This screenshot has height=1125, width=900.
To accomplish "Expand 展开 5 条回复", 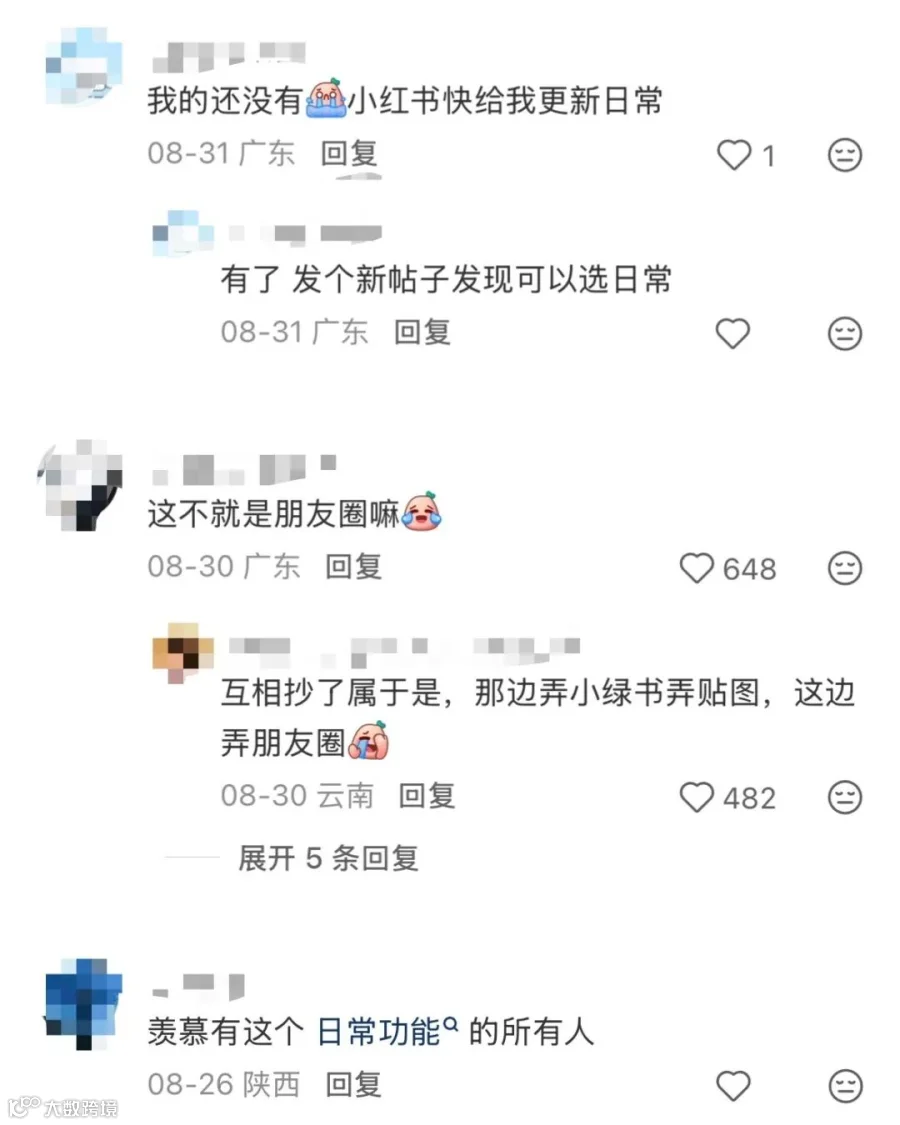I will click(329, 858).
